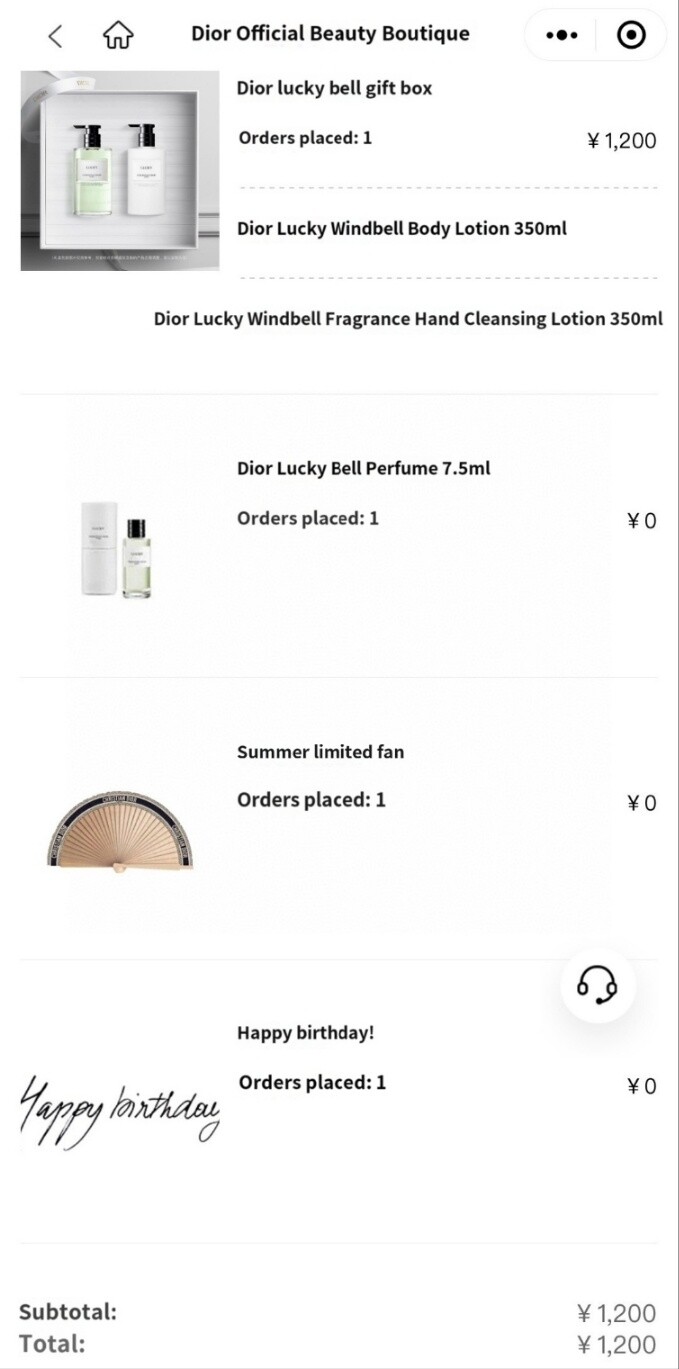Open the three-dot more options menu
679x1369 pixels.
562,36
